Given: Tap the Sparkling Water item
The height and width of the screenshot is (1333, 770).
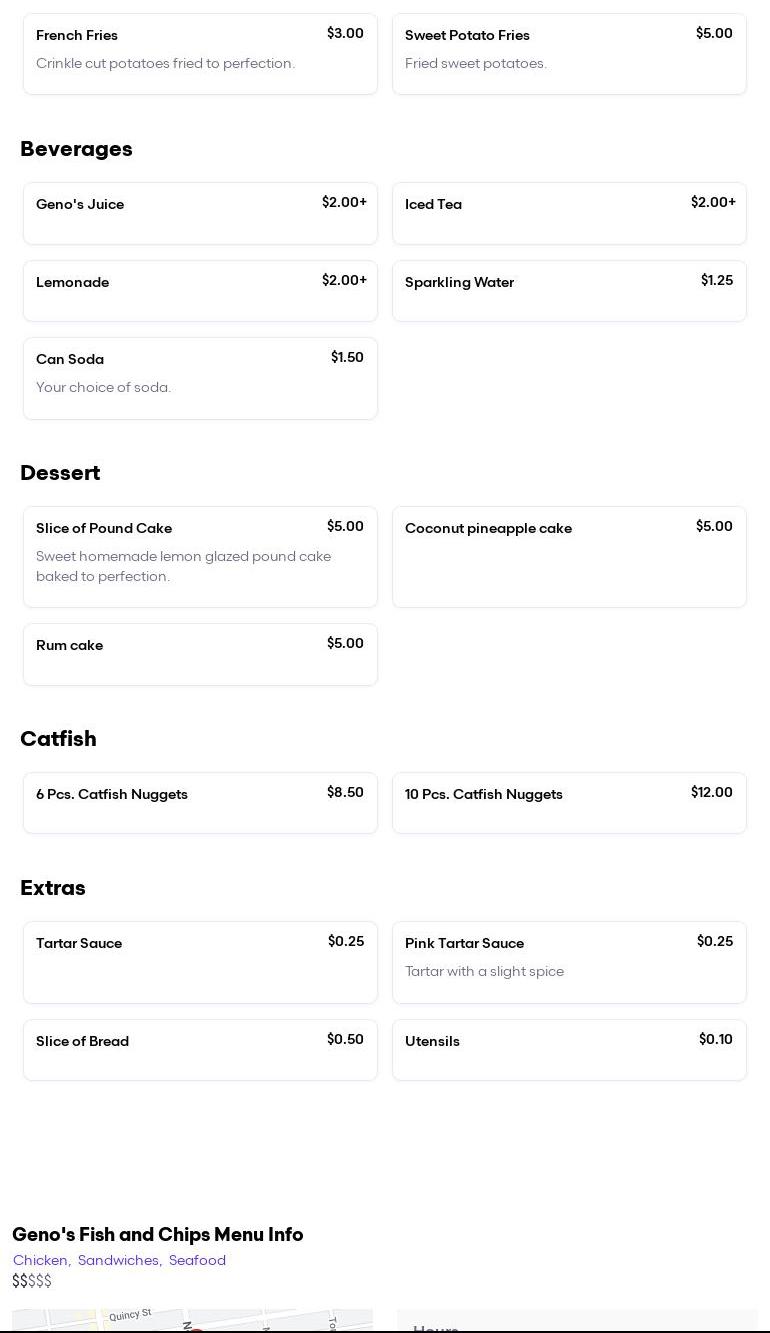Looking at the screenshot, I should click(569, 291).
